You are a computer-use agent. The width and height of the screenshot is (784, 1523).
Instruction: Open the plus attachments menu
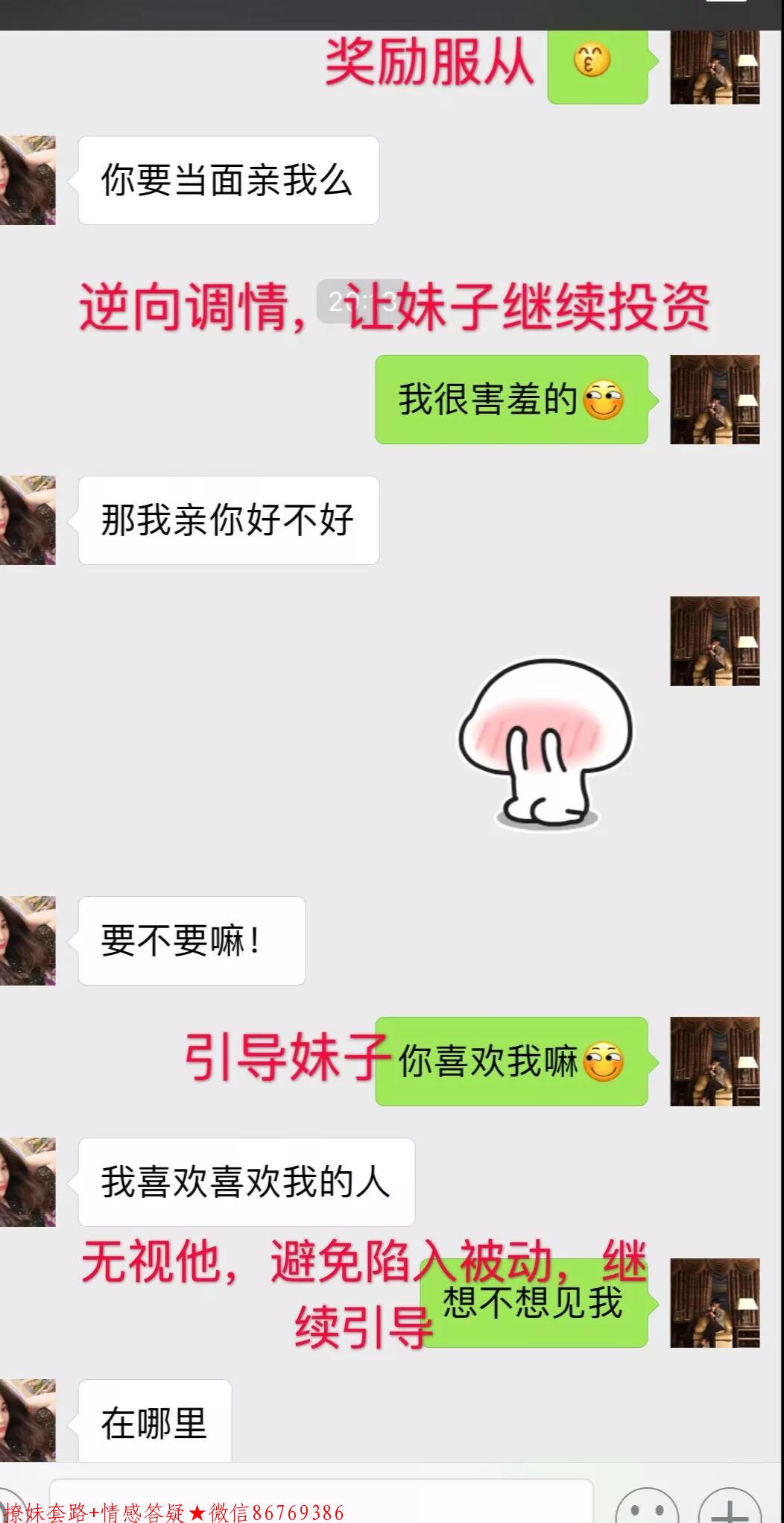[x=730, y=1506]
